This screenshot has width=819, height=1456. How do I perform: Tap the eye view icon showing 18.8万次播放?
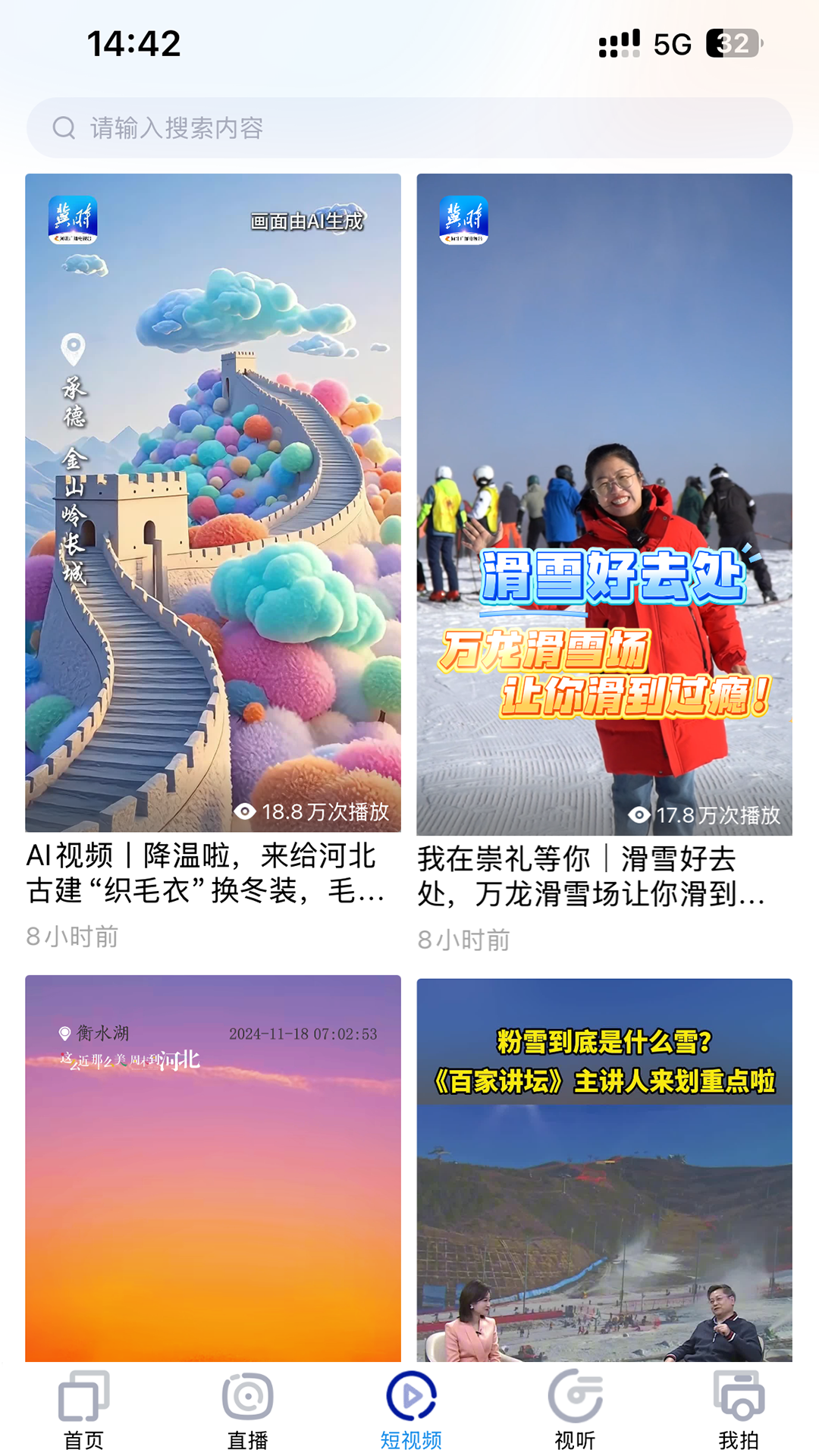tap(244, 812)
